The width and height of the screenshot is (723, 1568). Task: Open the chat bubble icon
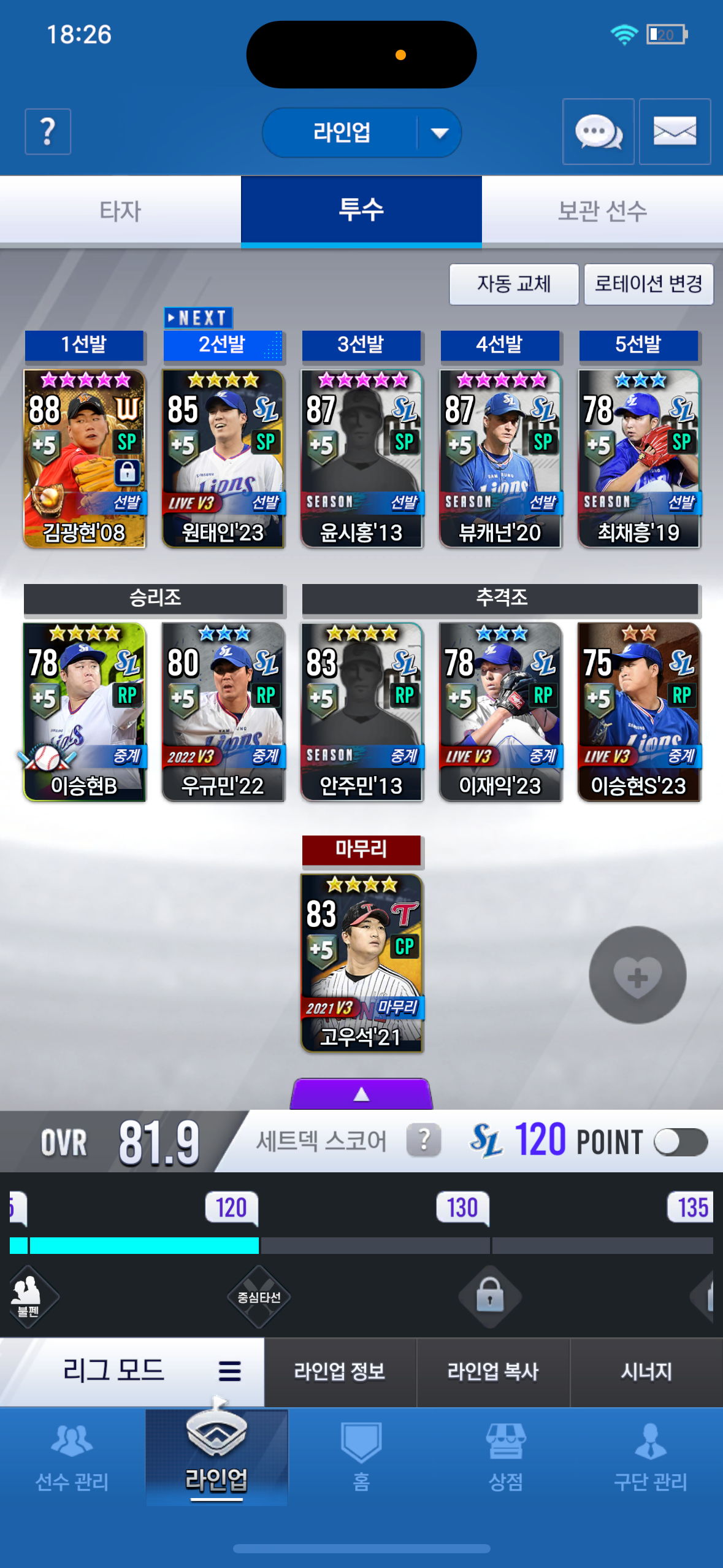coord(598,132)
